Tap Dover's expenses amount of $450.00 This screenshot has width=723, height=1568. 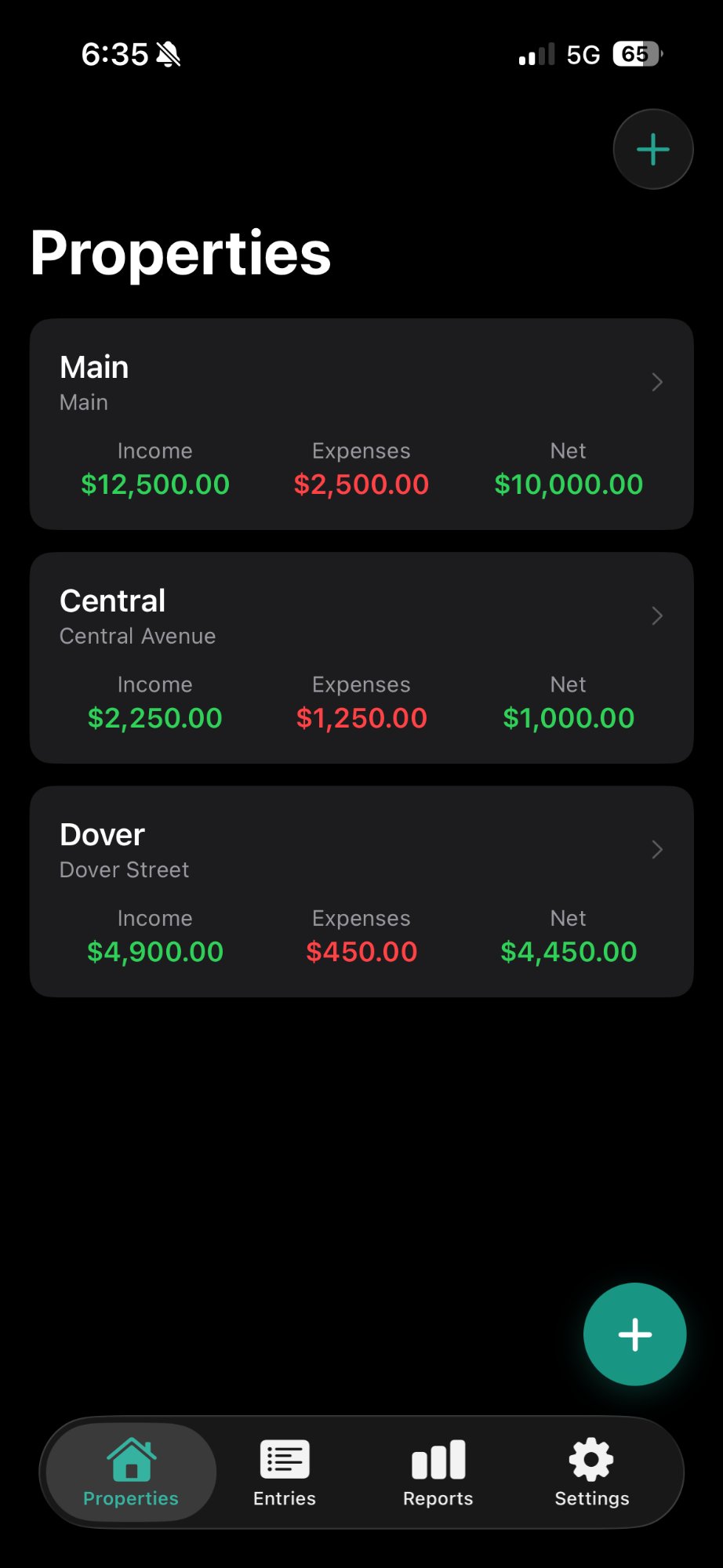pyautogui.click(x=361, y=951)
